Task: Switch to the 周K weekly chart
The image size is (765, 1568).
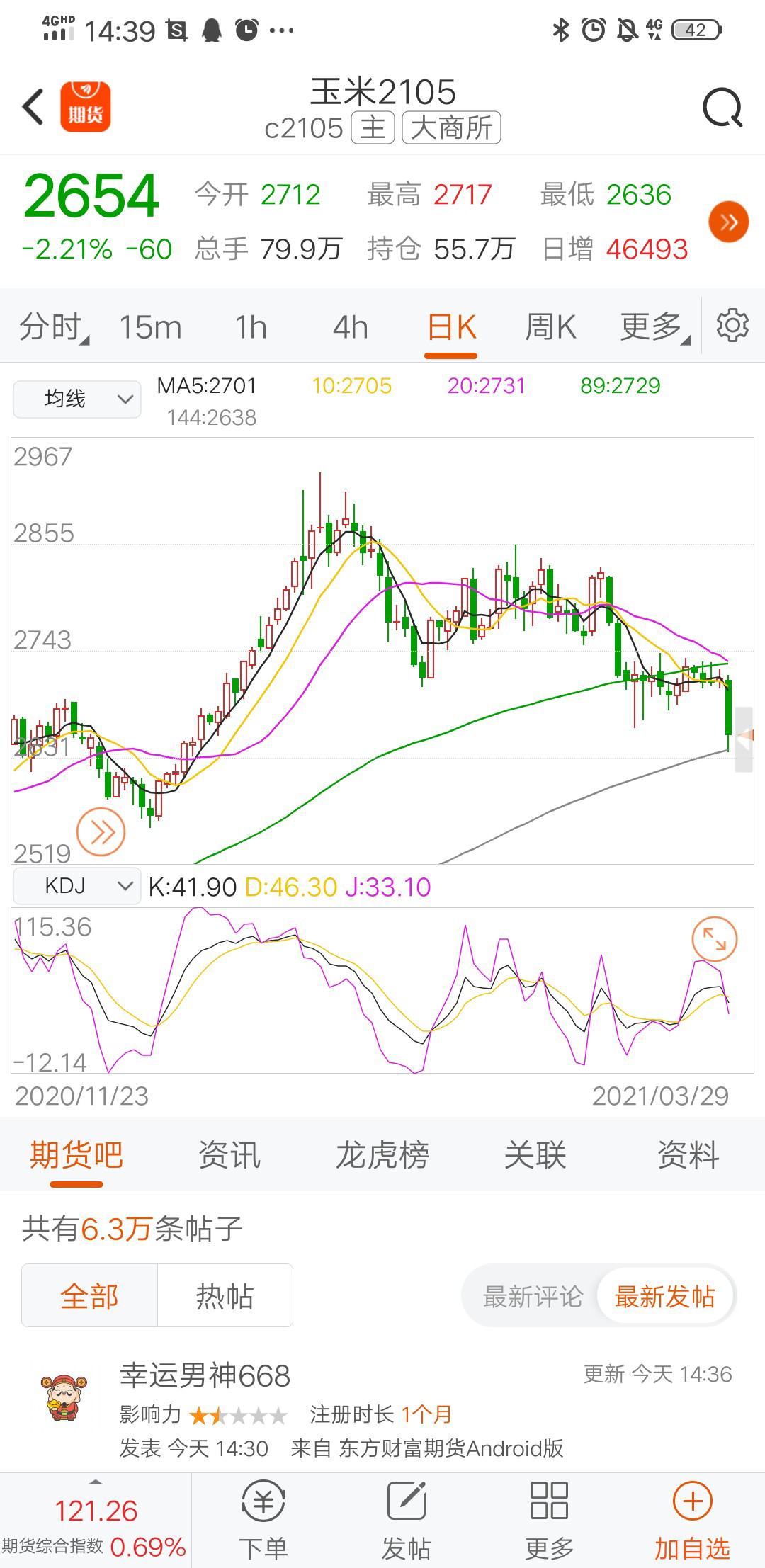Action: (550, 328)
